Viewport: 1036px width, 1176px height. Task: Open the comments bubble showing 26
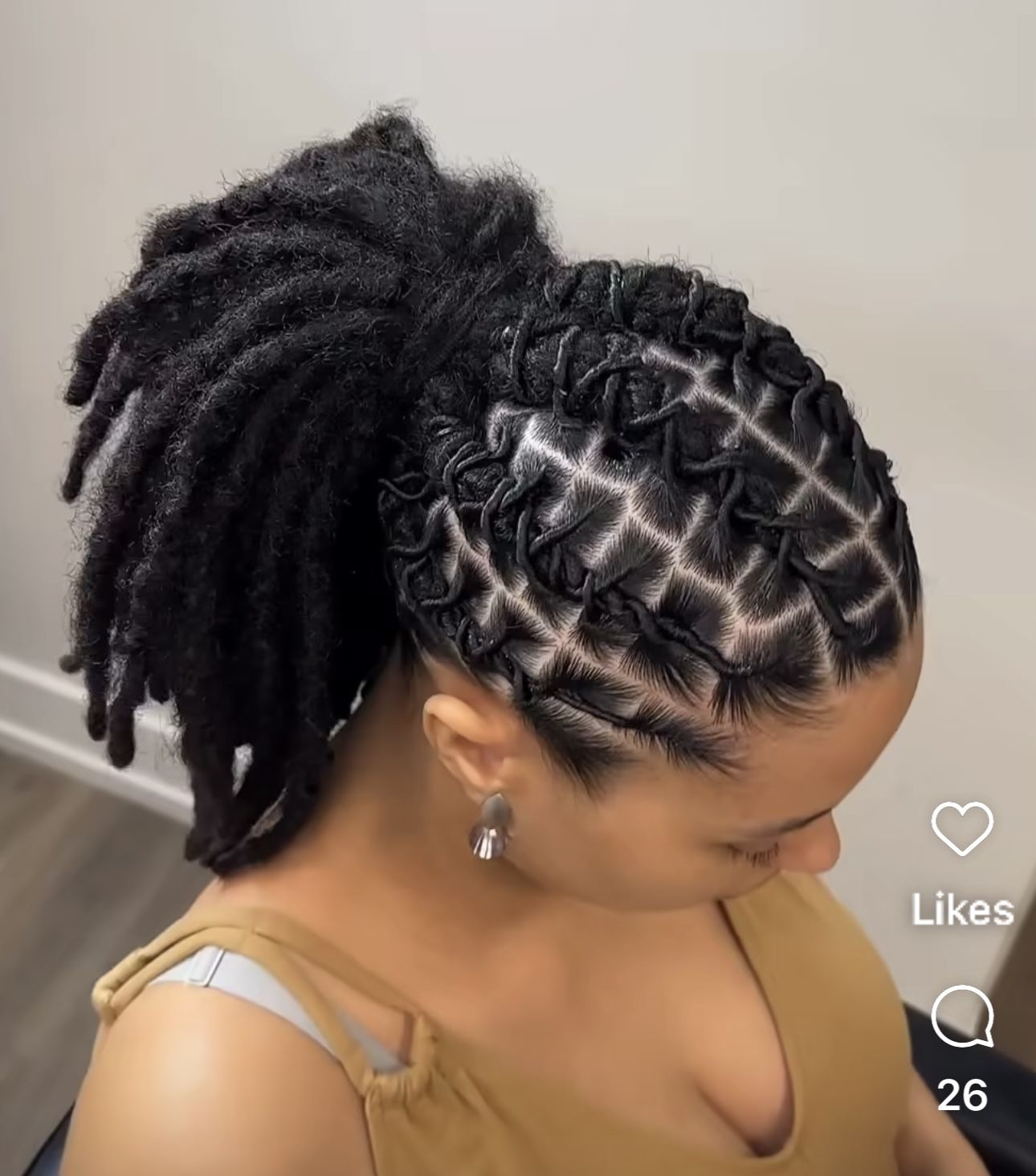tap(962, 1018)
